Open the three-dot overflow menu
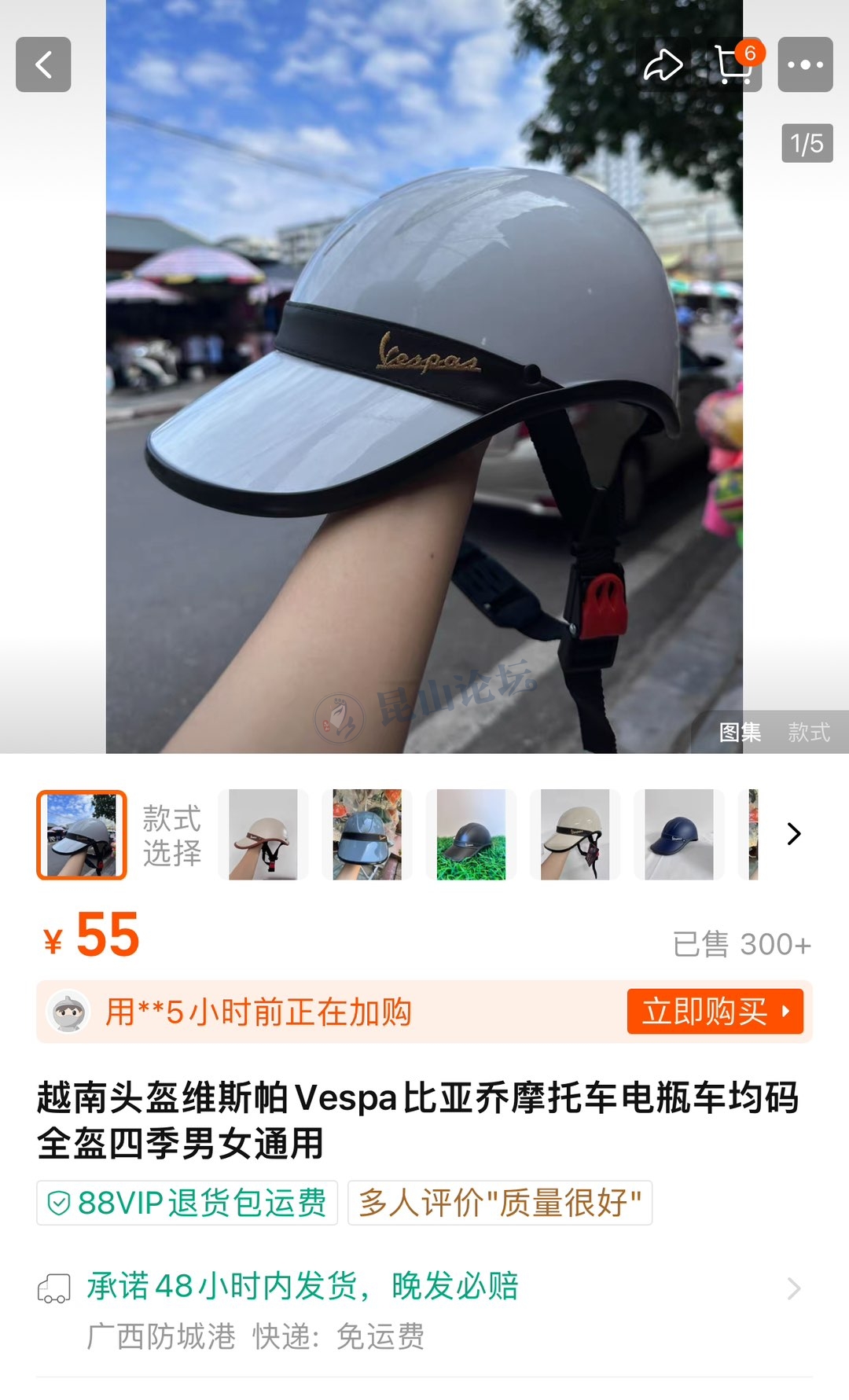The width and height of the screenshot is (849, 1400). pos(805,64)
